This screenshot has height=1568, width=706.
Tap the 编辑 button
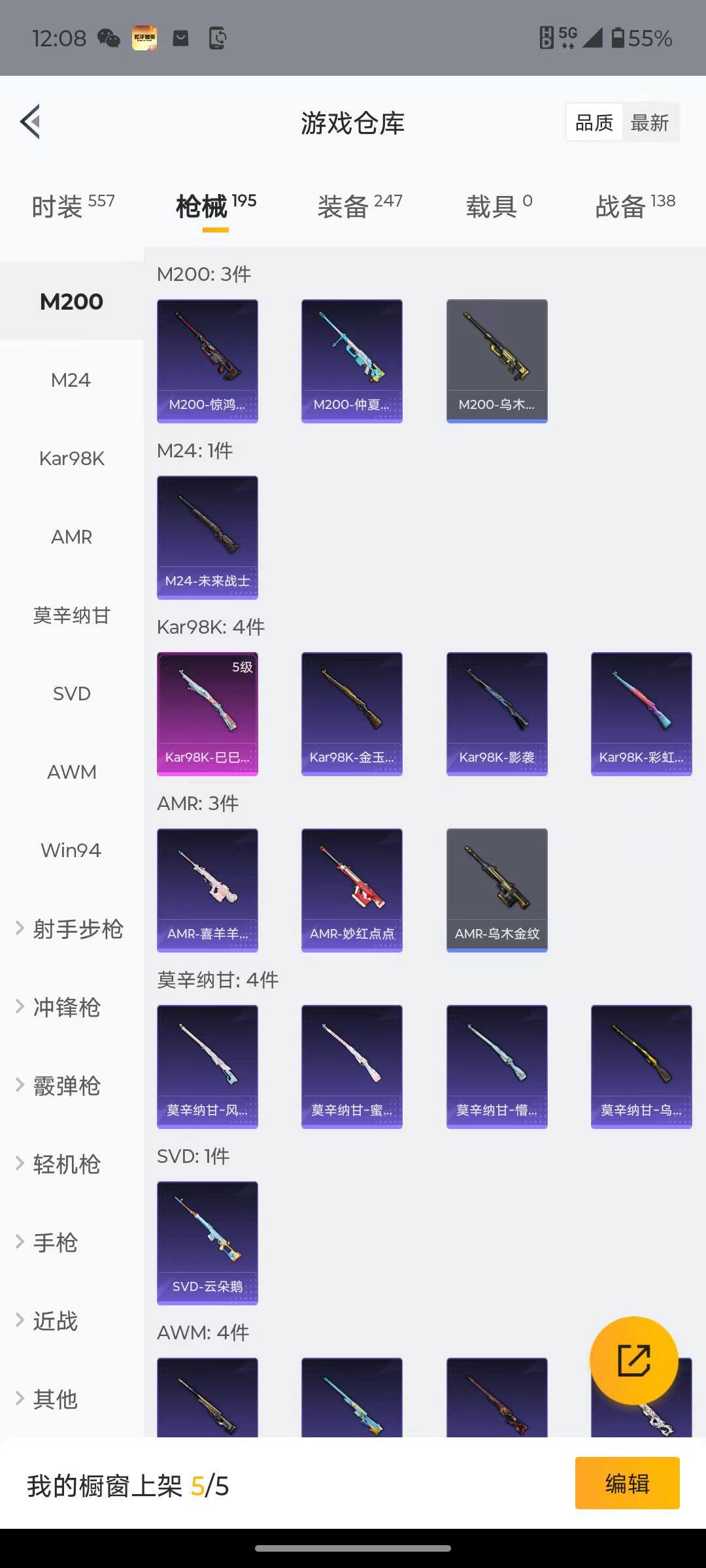(627, 1483)
